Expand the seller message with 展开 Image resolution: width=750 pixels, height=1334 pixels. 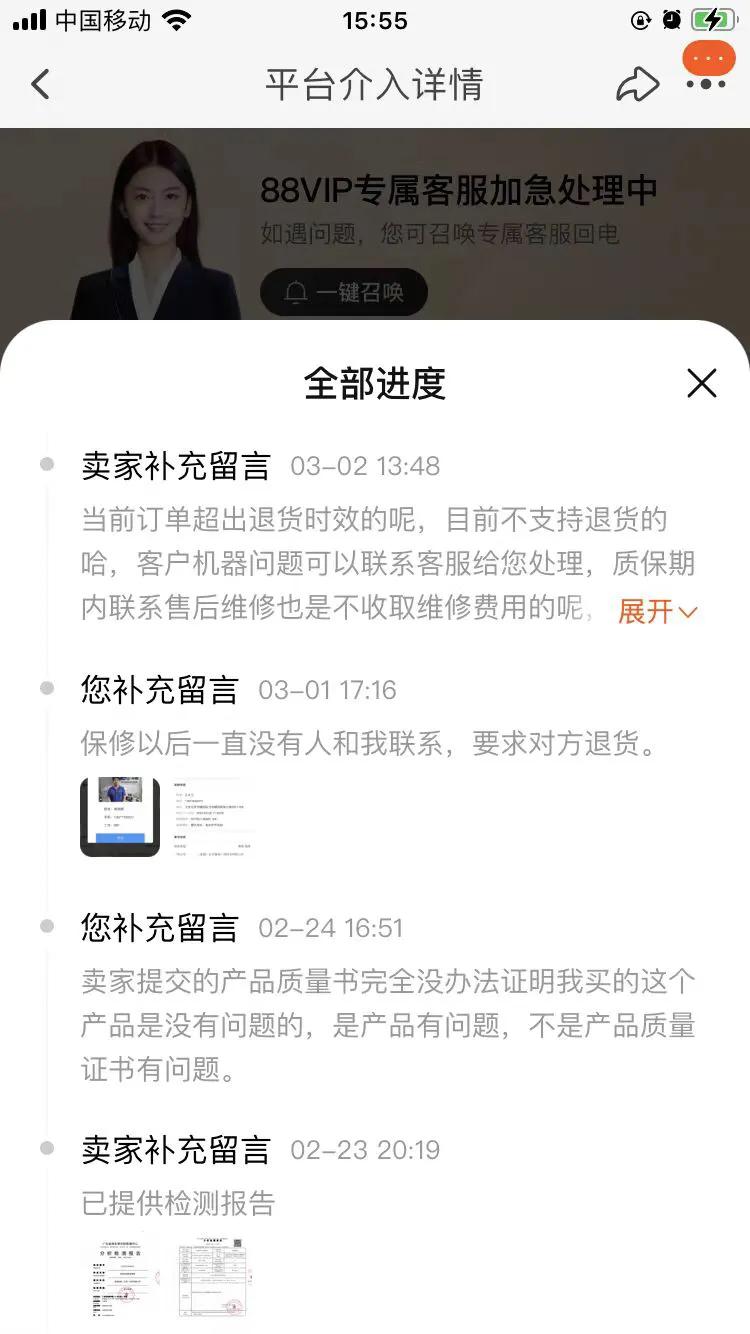click(x=647, y=612)
